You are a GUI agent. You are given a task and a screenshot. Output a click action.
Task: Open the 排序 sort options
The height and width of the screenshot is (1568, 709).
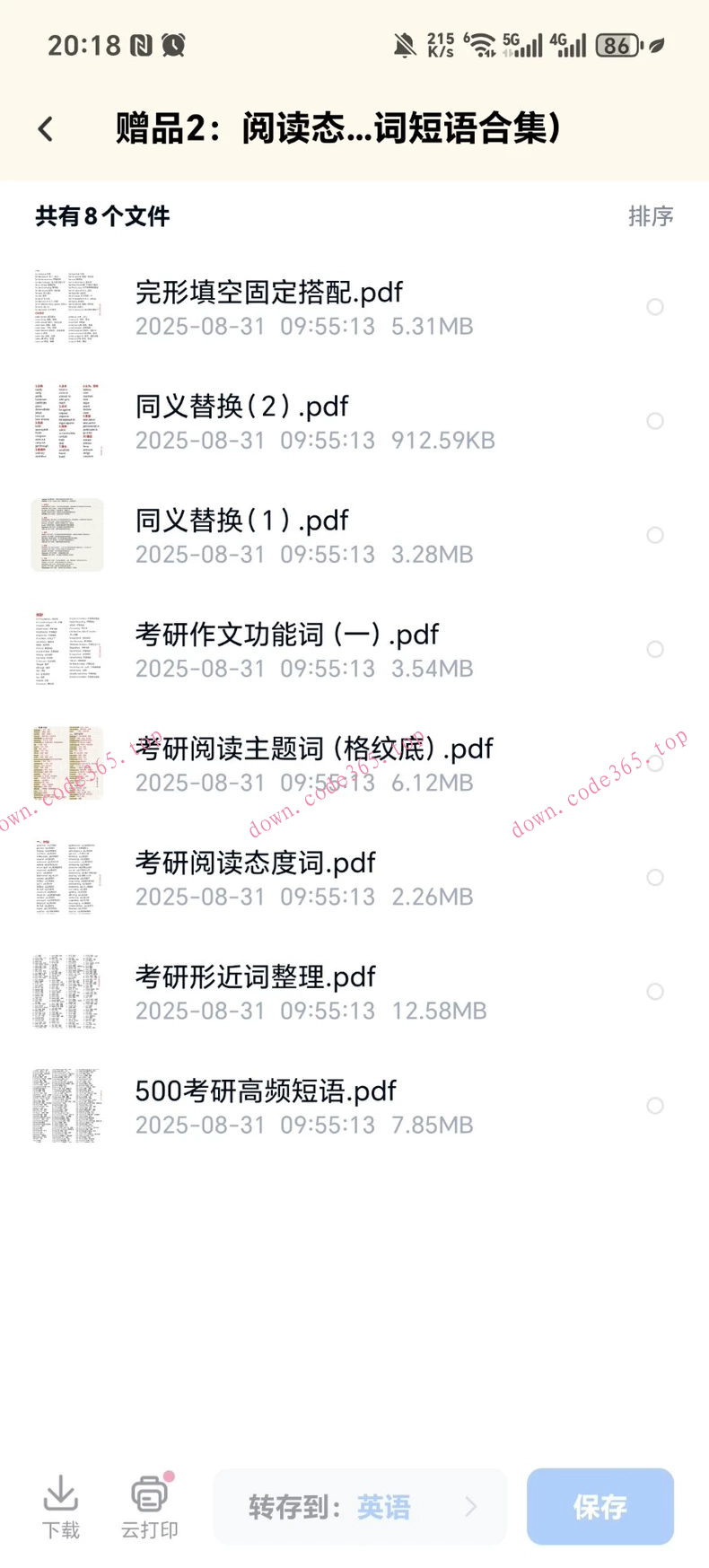pos(651,215)
